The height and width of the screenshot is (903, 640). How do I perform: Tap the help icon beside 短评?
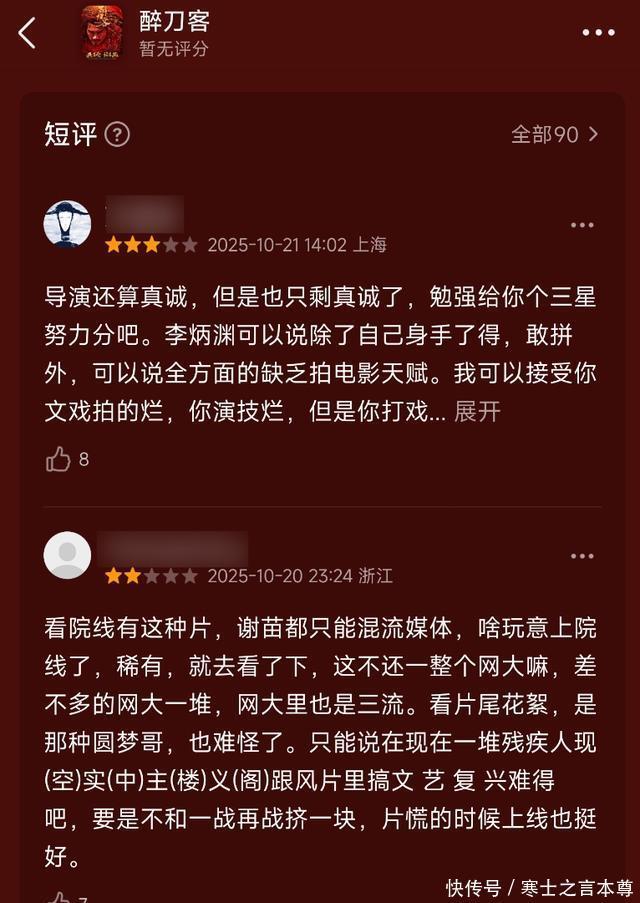point(117,134)
